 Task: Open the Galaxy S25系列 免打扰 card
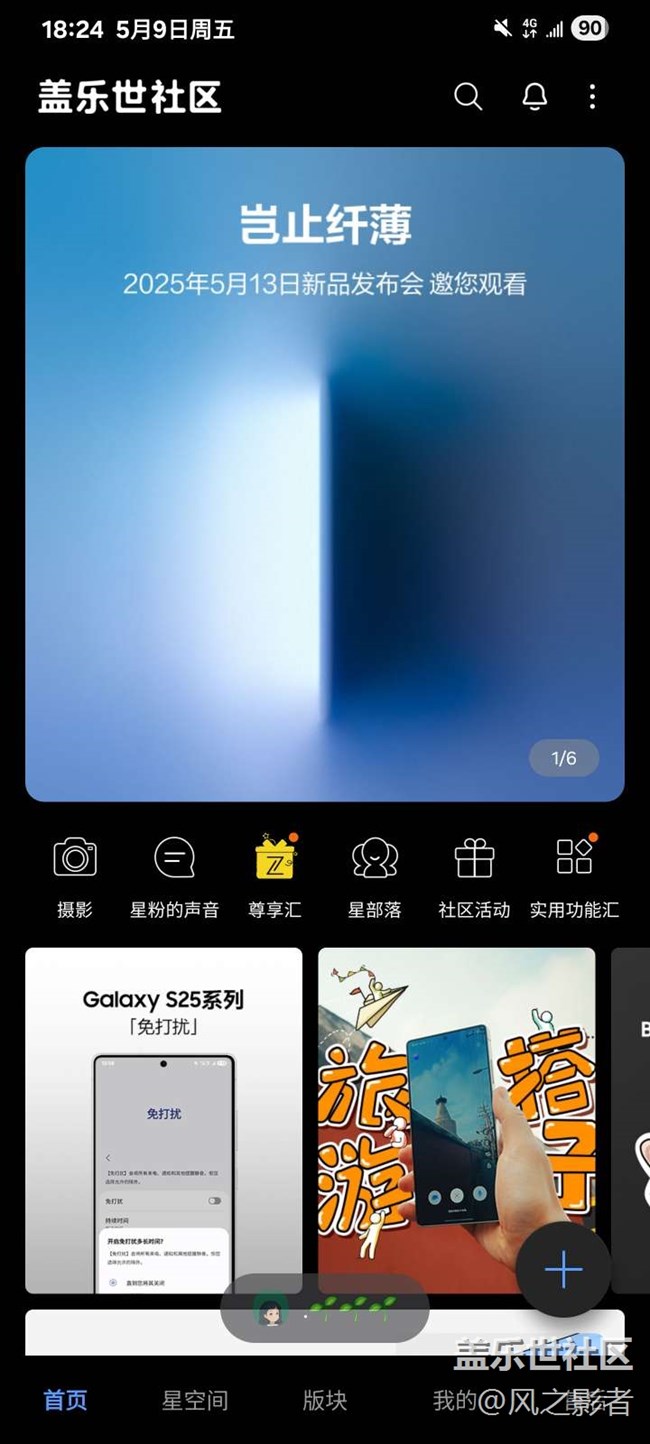164,1120
